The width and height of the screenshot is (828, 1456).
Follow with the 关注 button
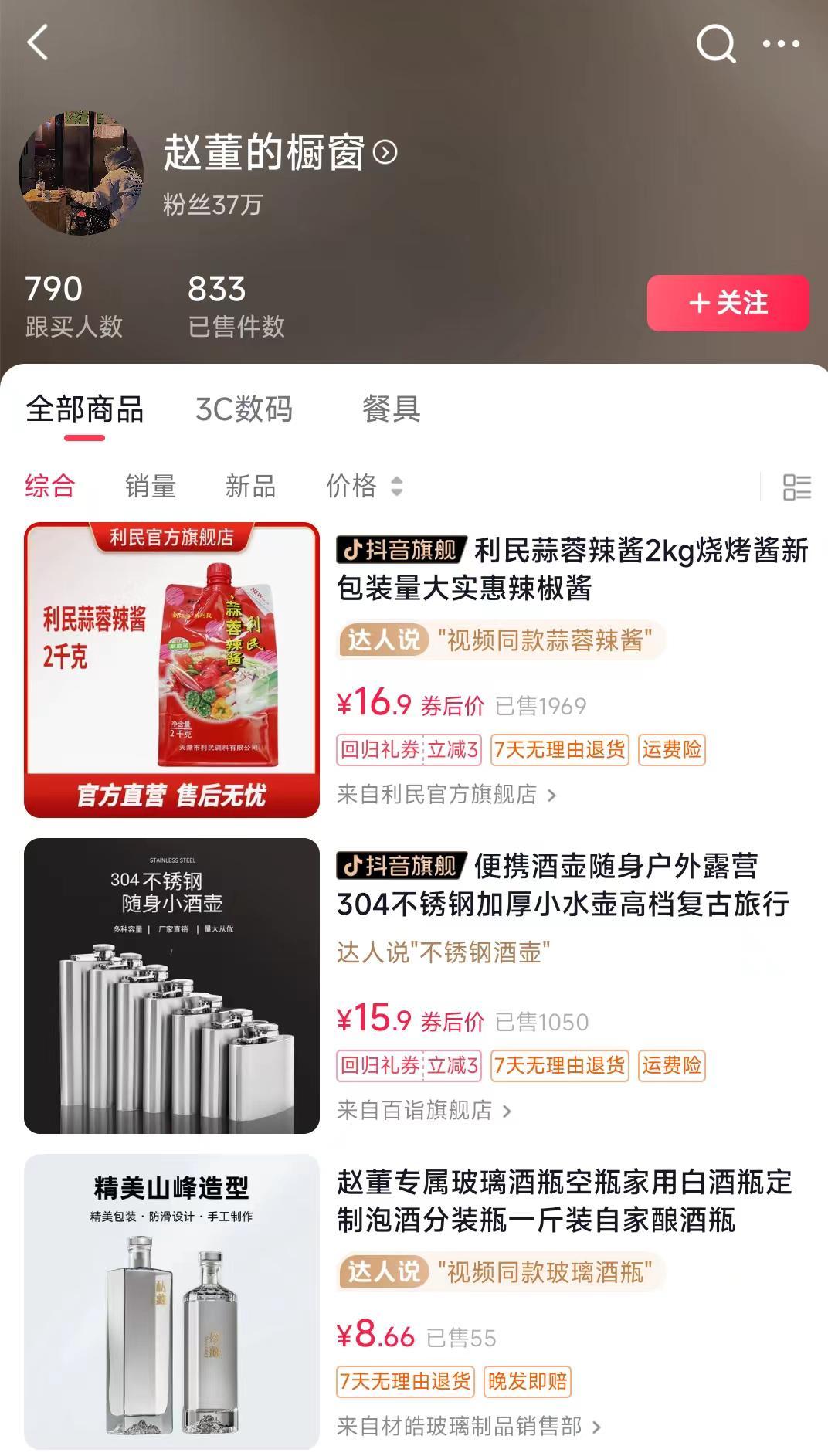[x=728, y=303]
